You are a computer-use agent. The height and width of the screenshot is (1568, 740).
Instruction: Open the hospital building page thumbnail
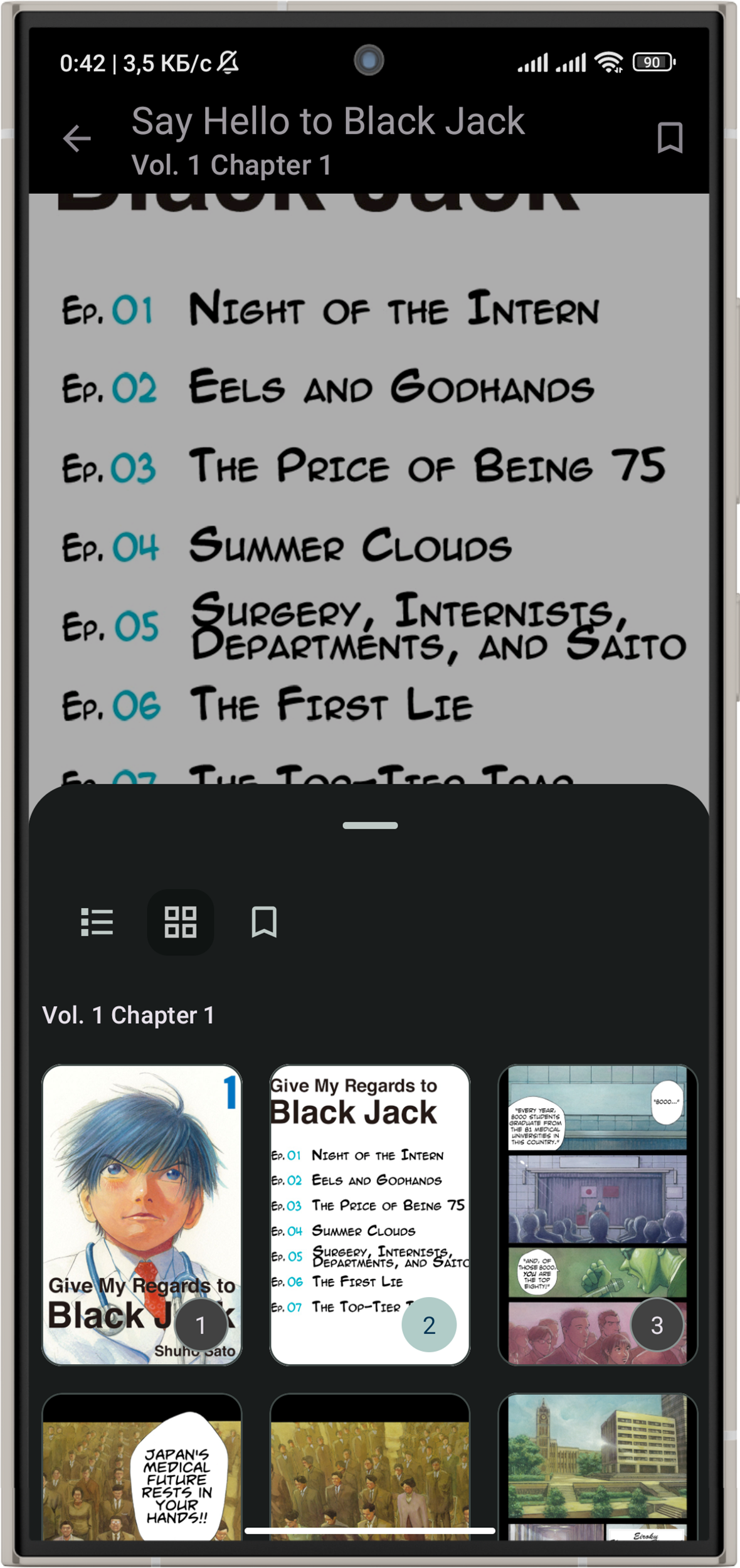click(x=597, y=1469)
